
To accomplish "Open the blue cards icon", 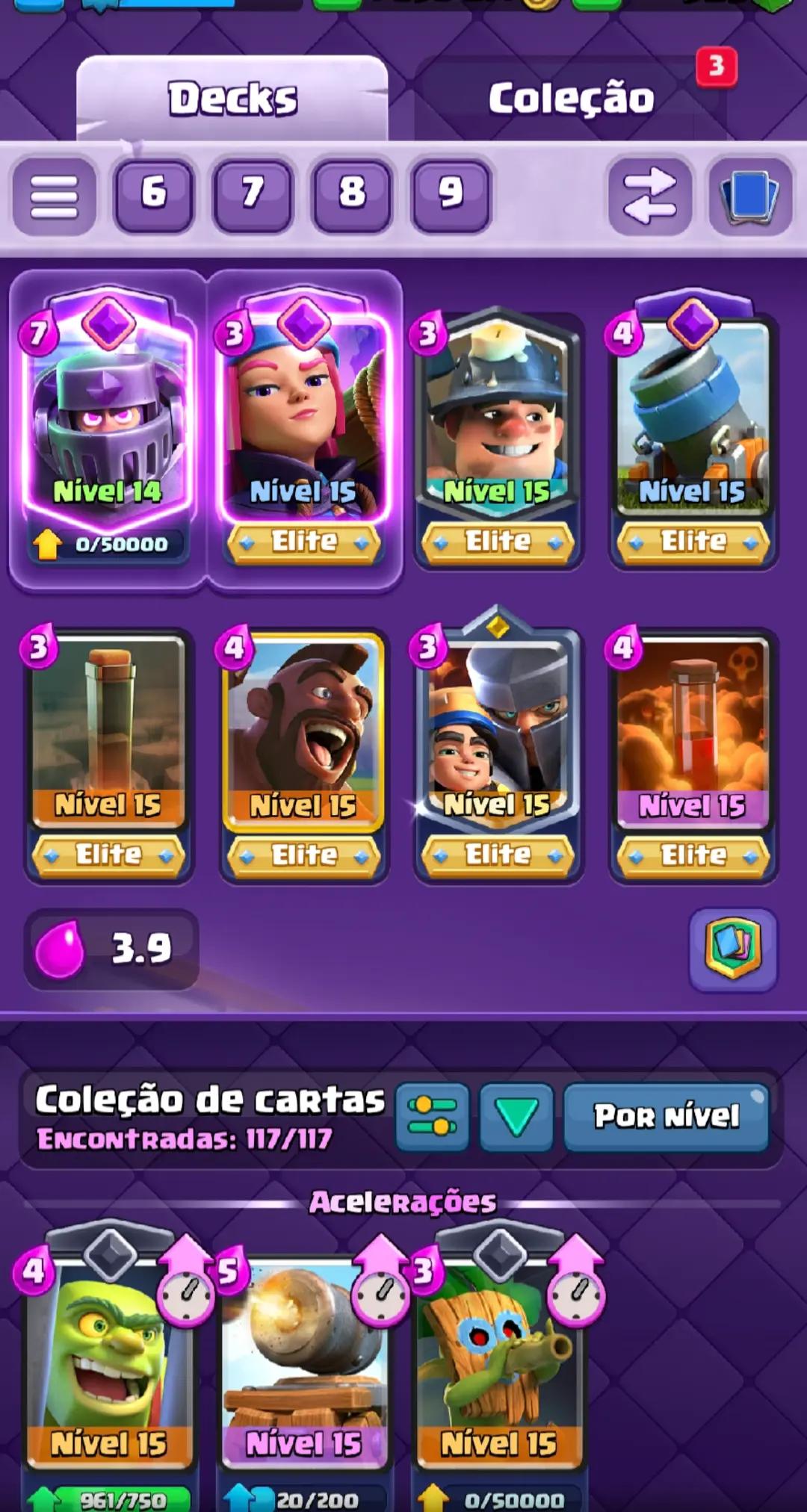I will point(749,196).
